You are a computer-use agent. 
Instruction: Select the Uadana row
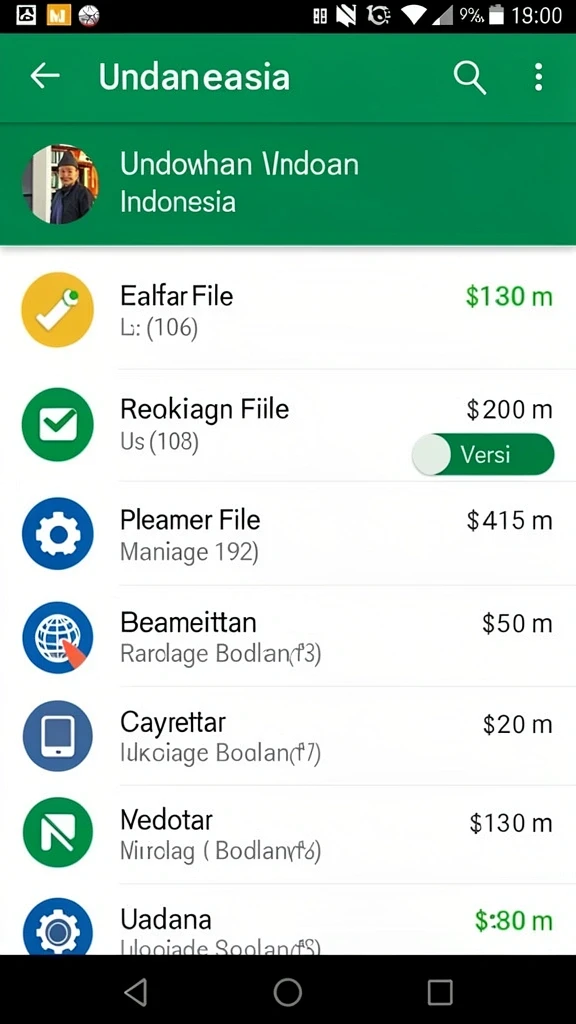point(288,921)
